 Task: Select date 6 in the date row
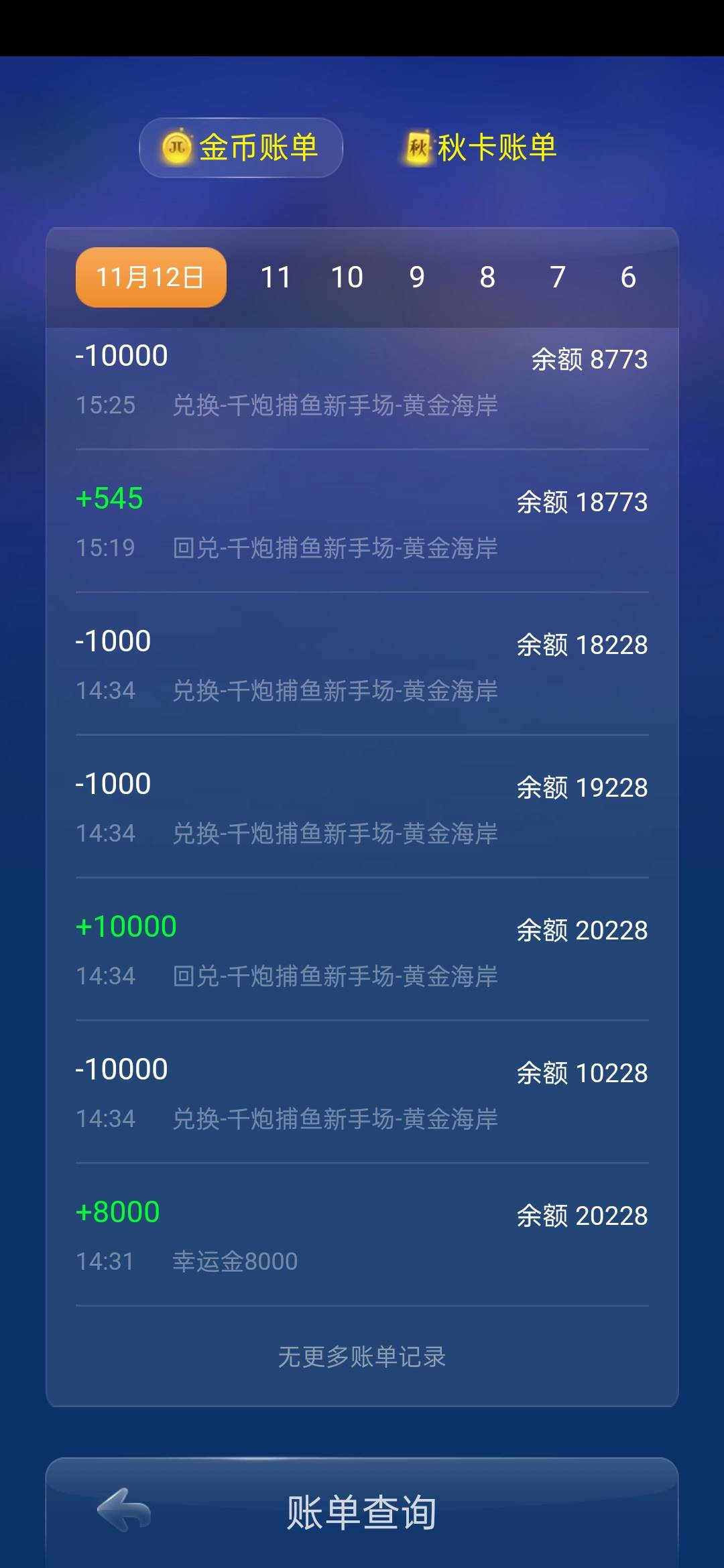(627, 276)
